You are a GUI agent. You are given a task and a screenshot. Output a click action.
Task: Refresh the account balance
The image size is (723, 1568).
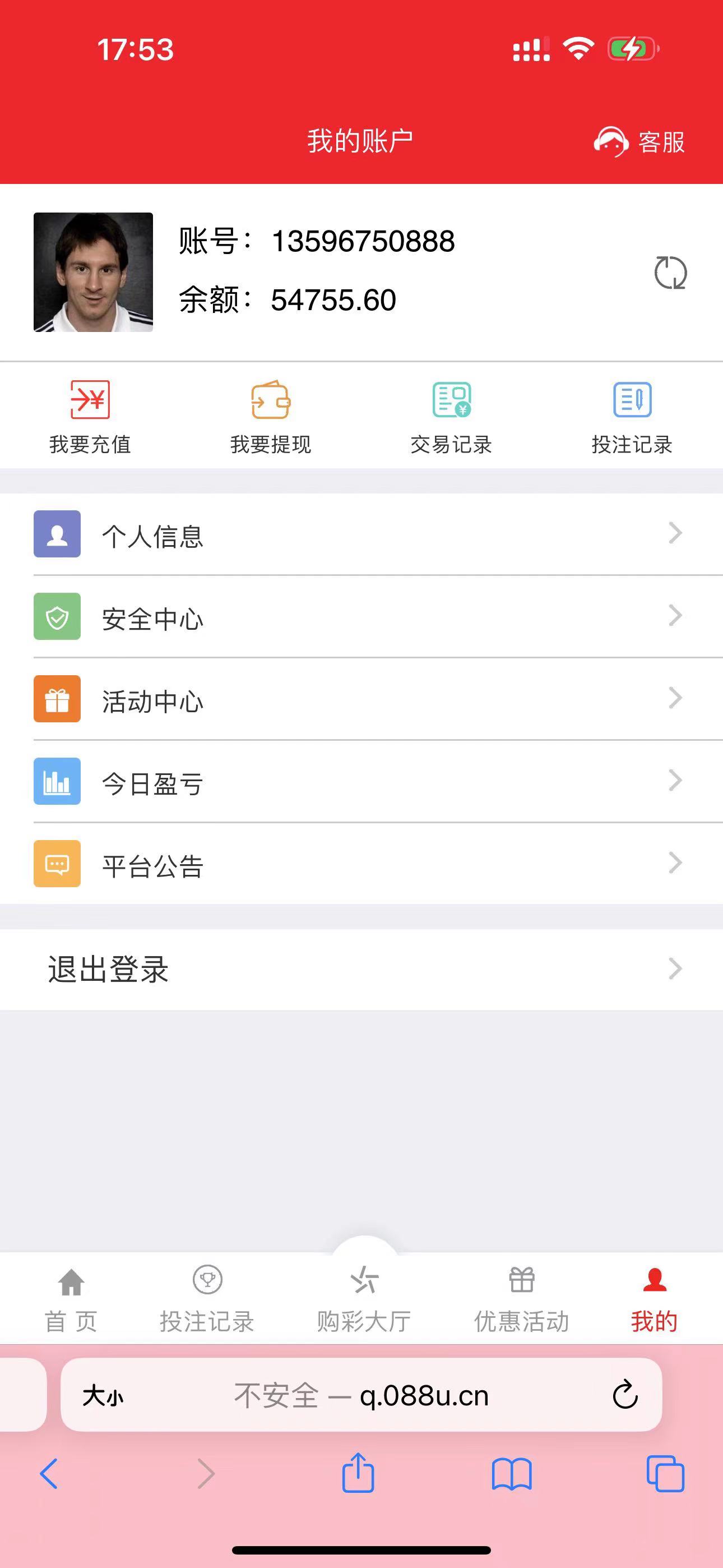(x=670, y=273)
